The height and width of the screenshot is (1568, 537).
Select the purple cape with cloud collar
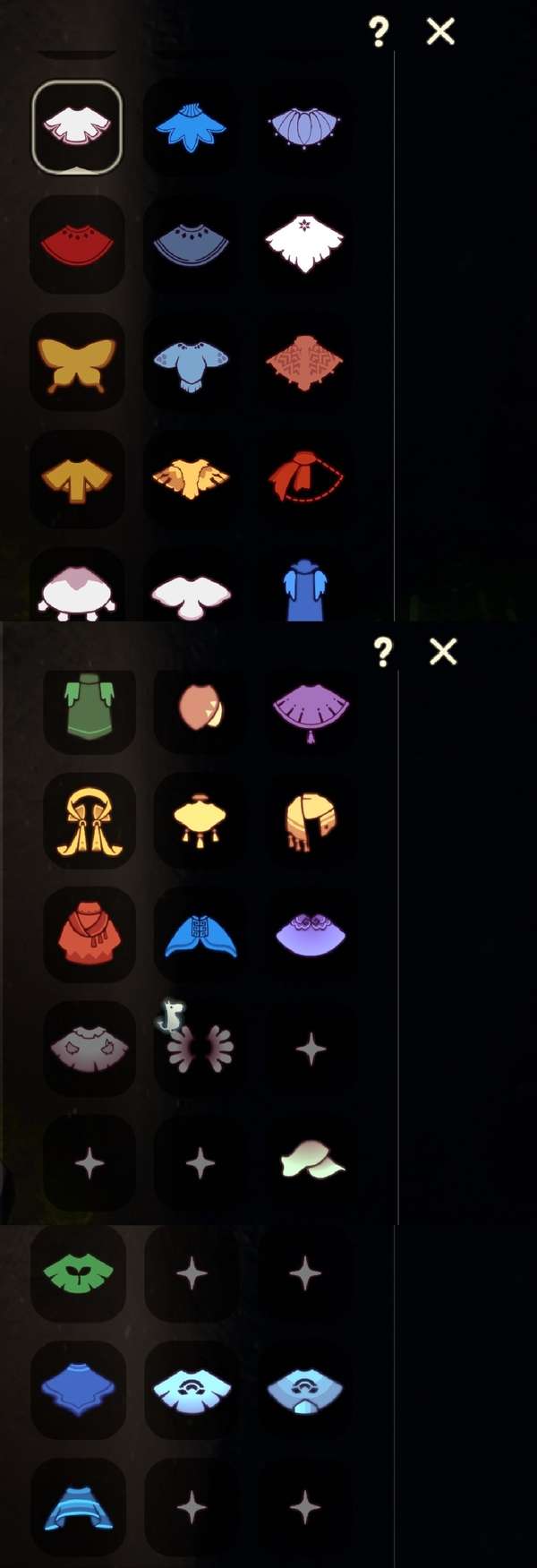click(x=311, y=935)
